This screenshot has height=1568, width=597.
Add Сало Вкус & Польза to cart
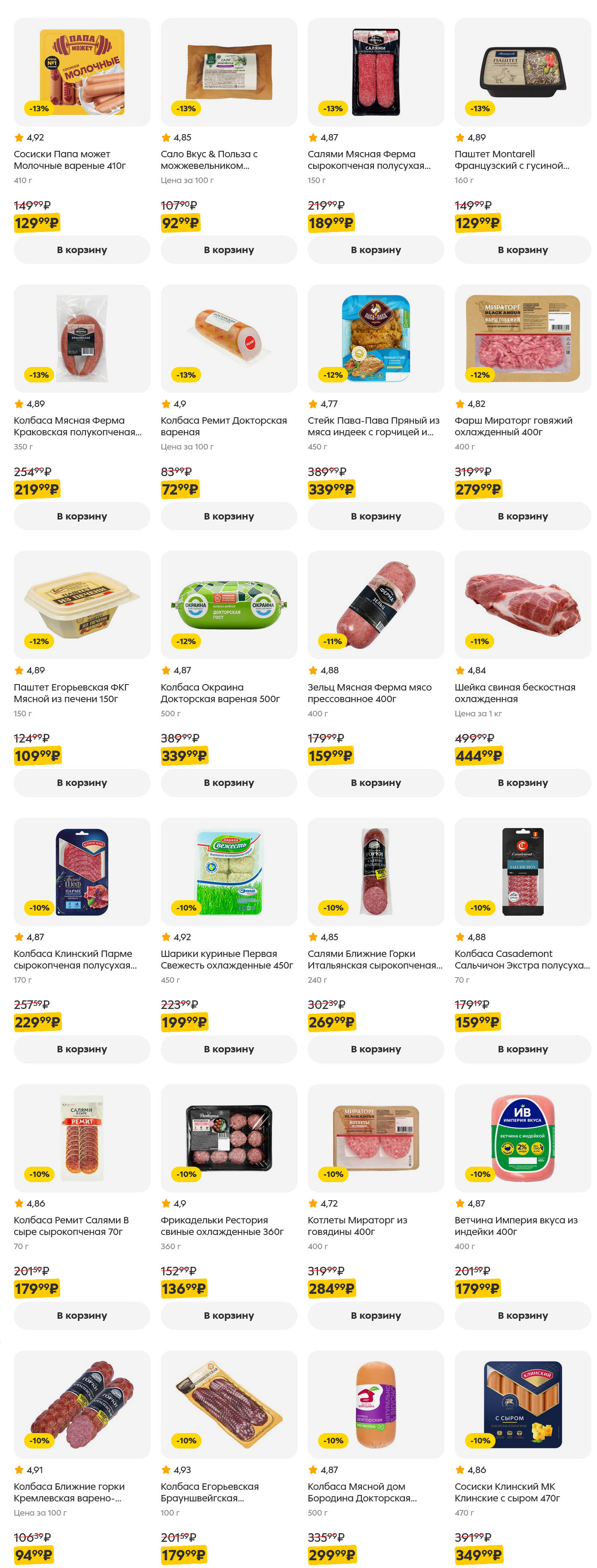tap(228, 250)
